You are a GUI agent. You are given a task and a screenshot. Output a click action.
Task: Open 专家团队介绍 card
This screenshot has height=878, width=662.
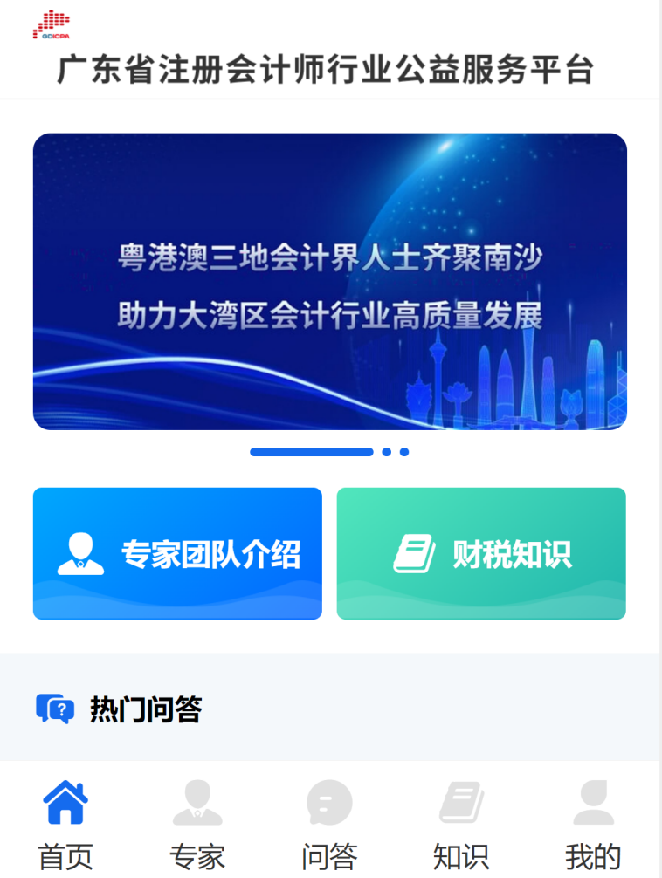pyautogui.click(x=177, y=553)
